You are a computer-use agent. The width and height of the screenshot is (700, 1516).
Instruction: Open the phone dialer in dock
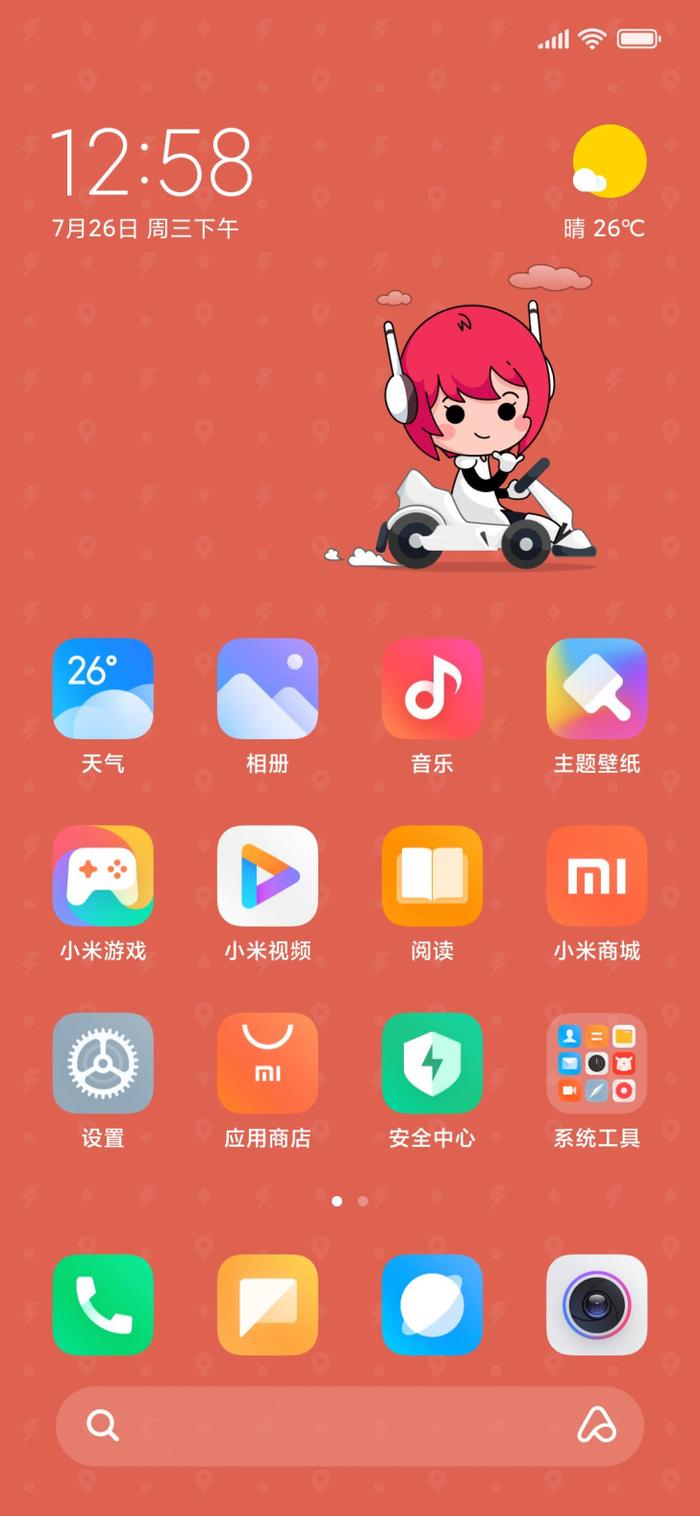[x=103, y=1305]
